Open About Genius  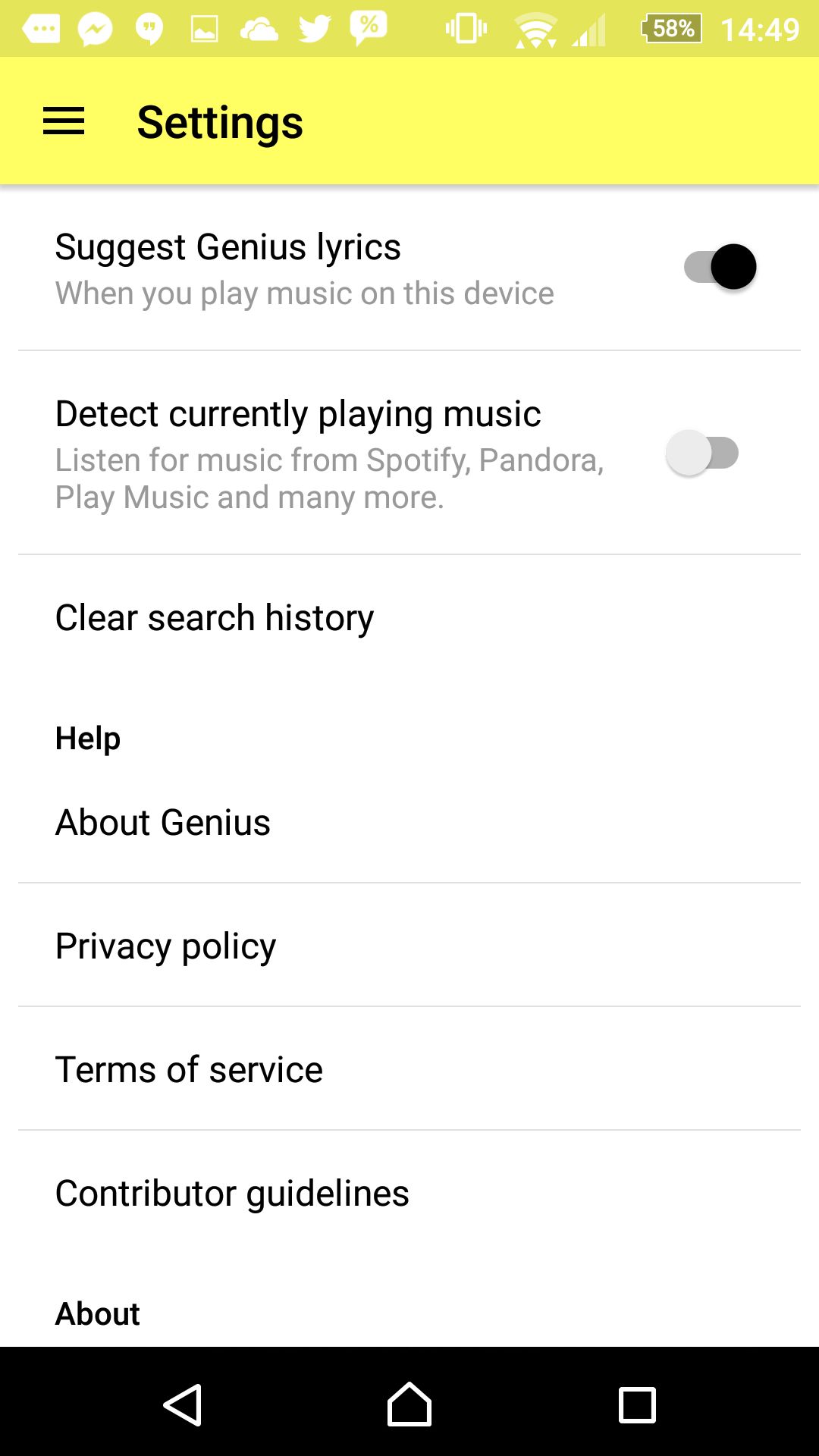click(409, 822)
